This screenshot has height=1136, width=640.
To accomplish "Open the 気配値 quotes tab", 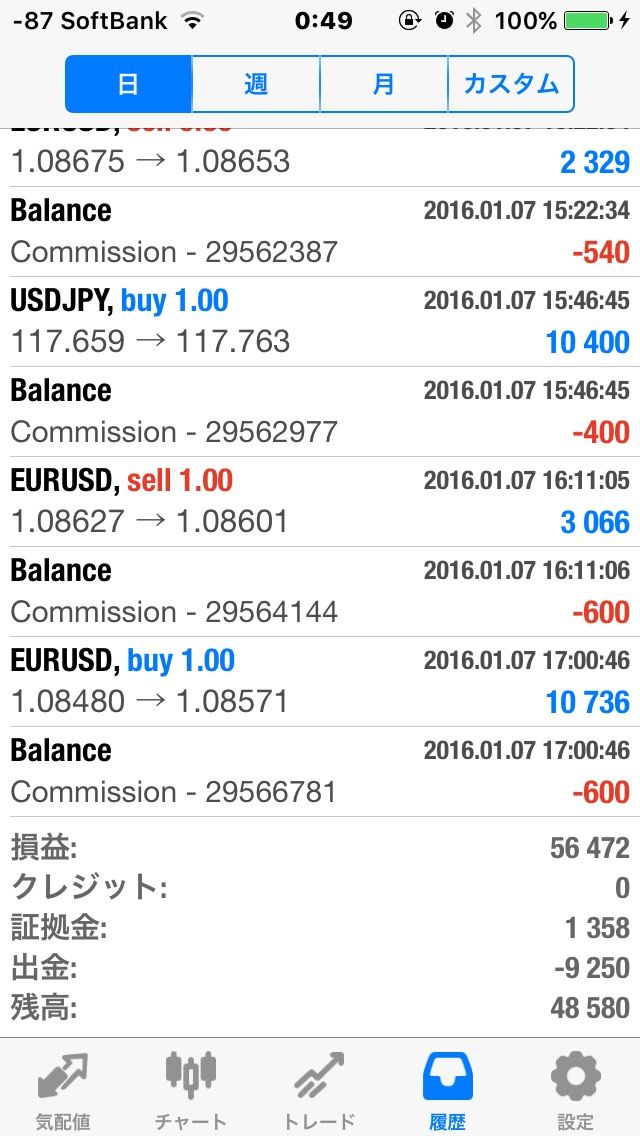I will pos(62,1090).
